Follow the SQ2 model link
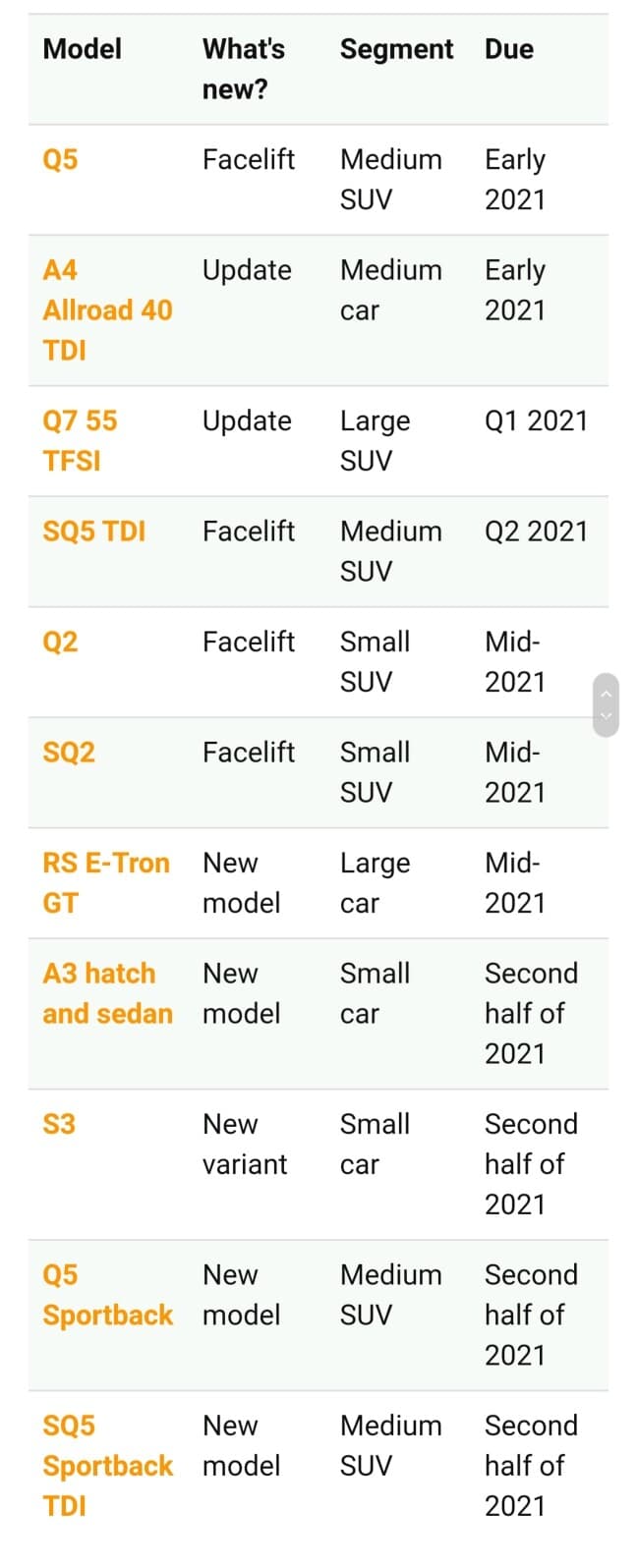The height and width of the screenshot is (1568, 637). [69, 753]
